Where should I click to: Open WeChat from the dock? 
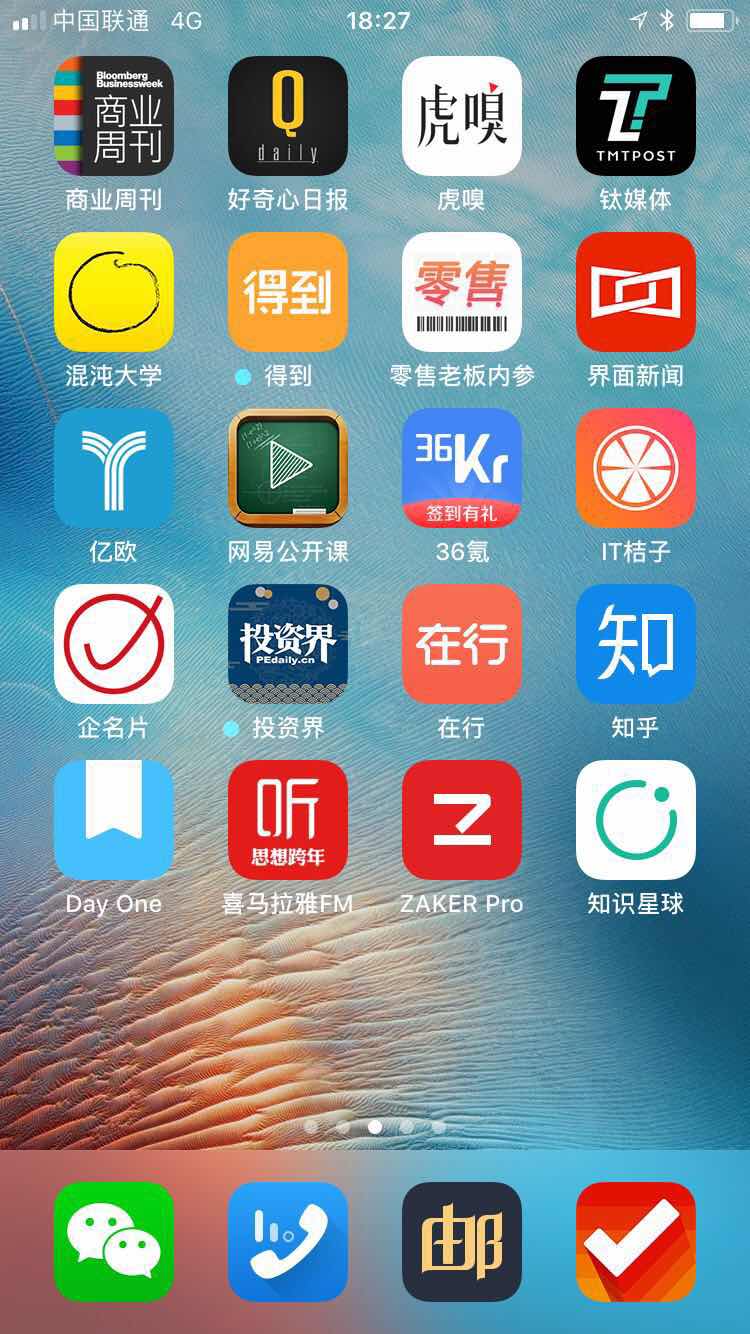pyautogui.click(x=113, y=1242)
